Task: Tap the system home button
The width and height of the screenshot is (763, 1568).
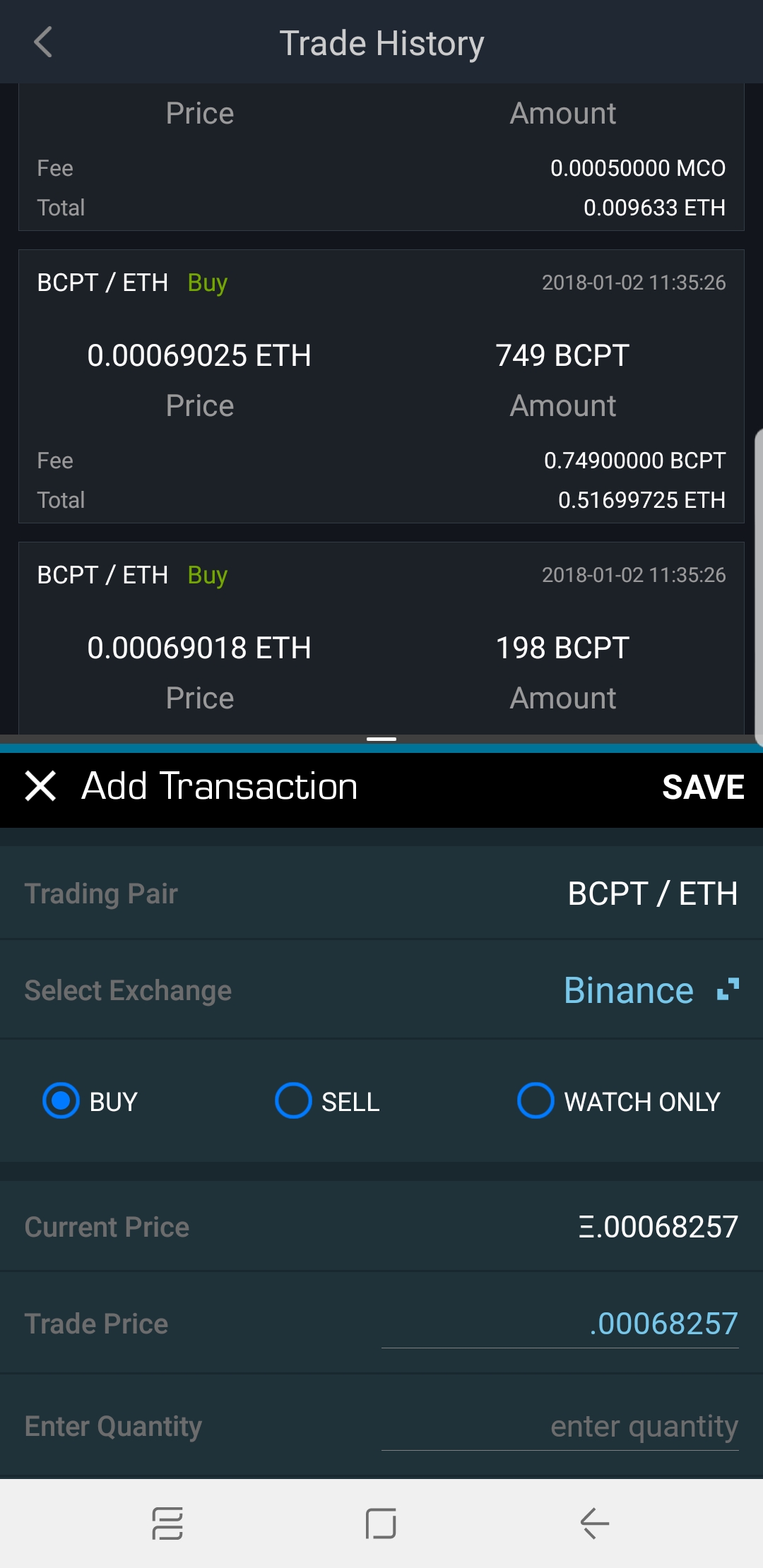Action: point(381,1524)
